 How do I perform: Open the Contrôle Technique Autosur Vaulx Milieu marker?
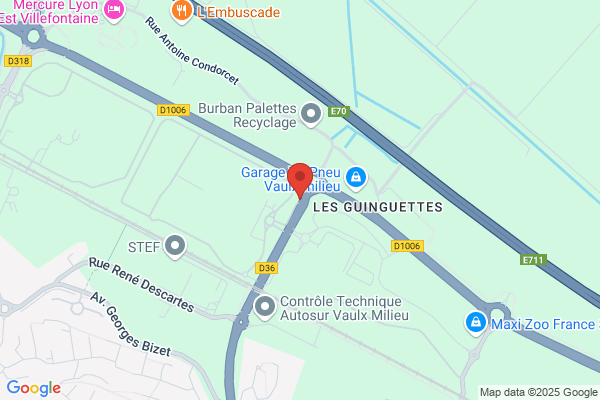pos(264,307)
